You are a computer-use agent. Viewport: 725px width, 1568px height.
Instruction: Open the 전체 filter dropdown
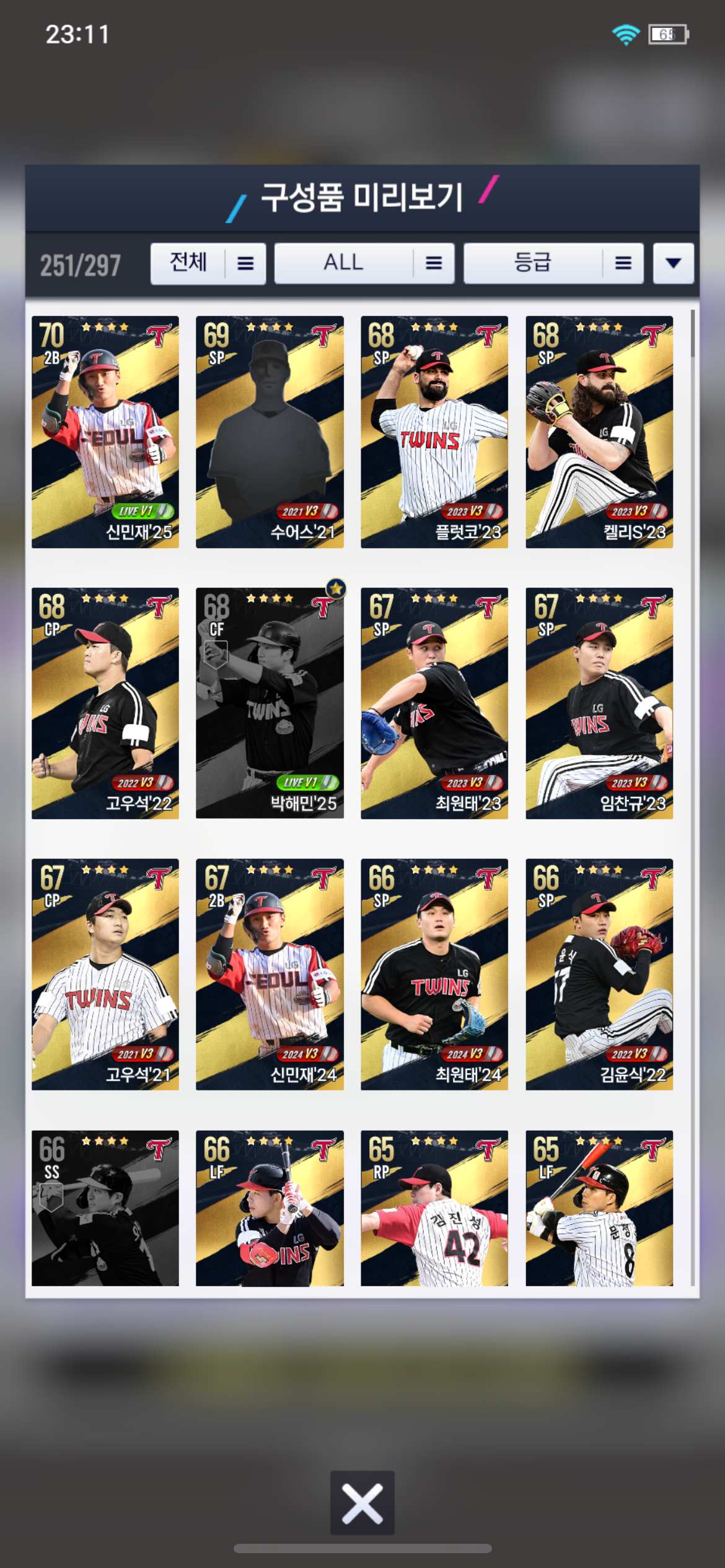coord(208,263)
